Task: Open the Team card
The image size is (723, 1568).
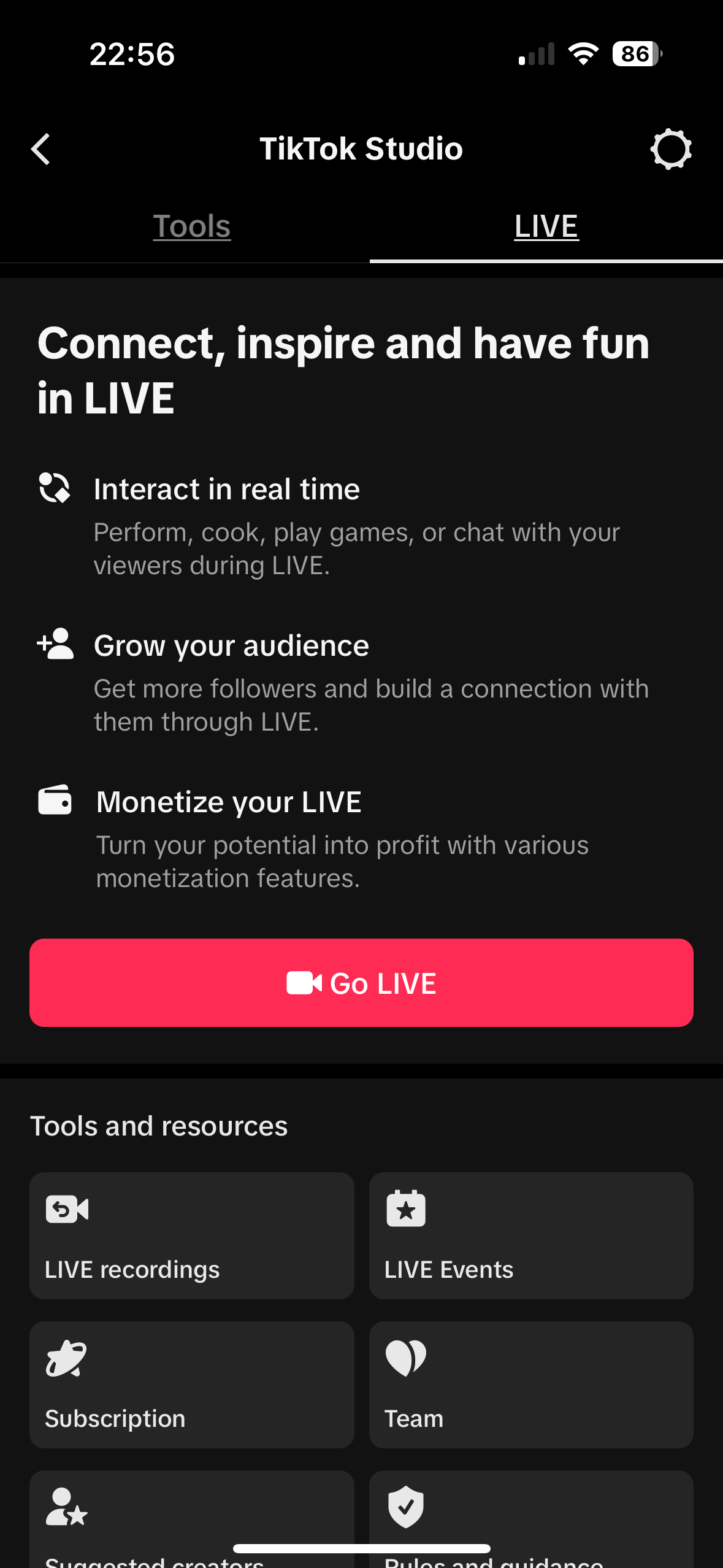Action: (x=531, y=1385)
